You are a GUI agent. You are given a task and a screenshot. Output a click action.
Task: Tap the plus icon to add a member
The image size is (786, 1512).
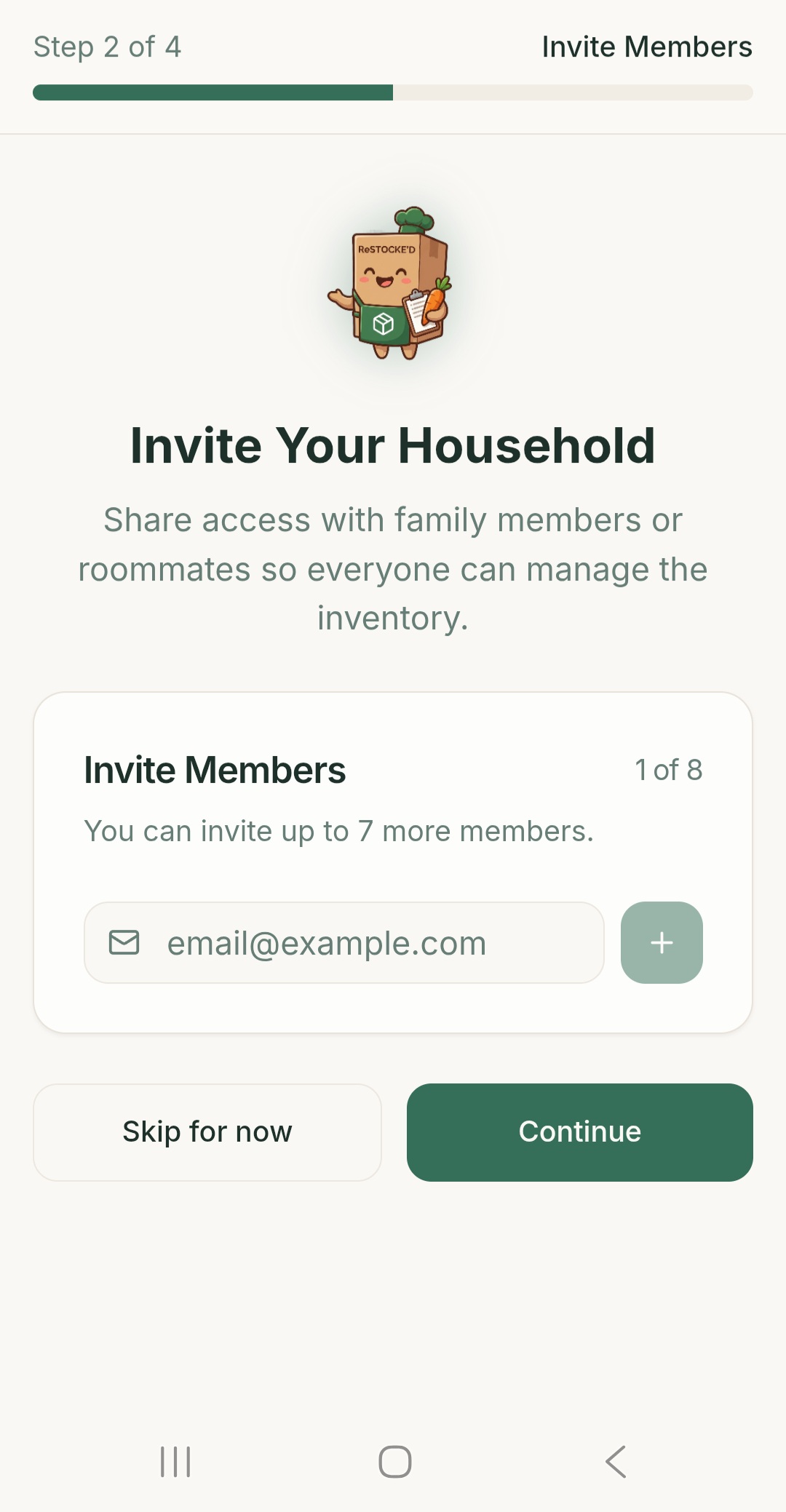click(x=661, y=942)
